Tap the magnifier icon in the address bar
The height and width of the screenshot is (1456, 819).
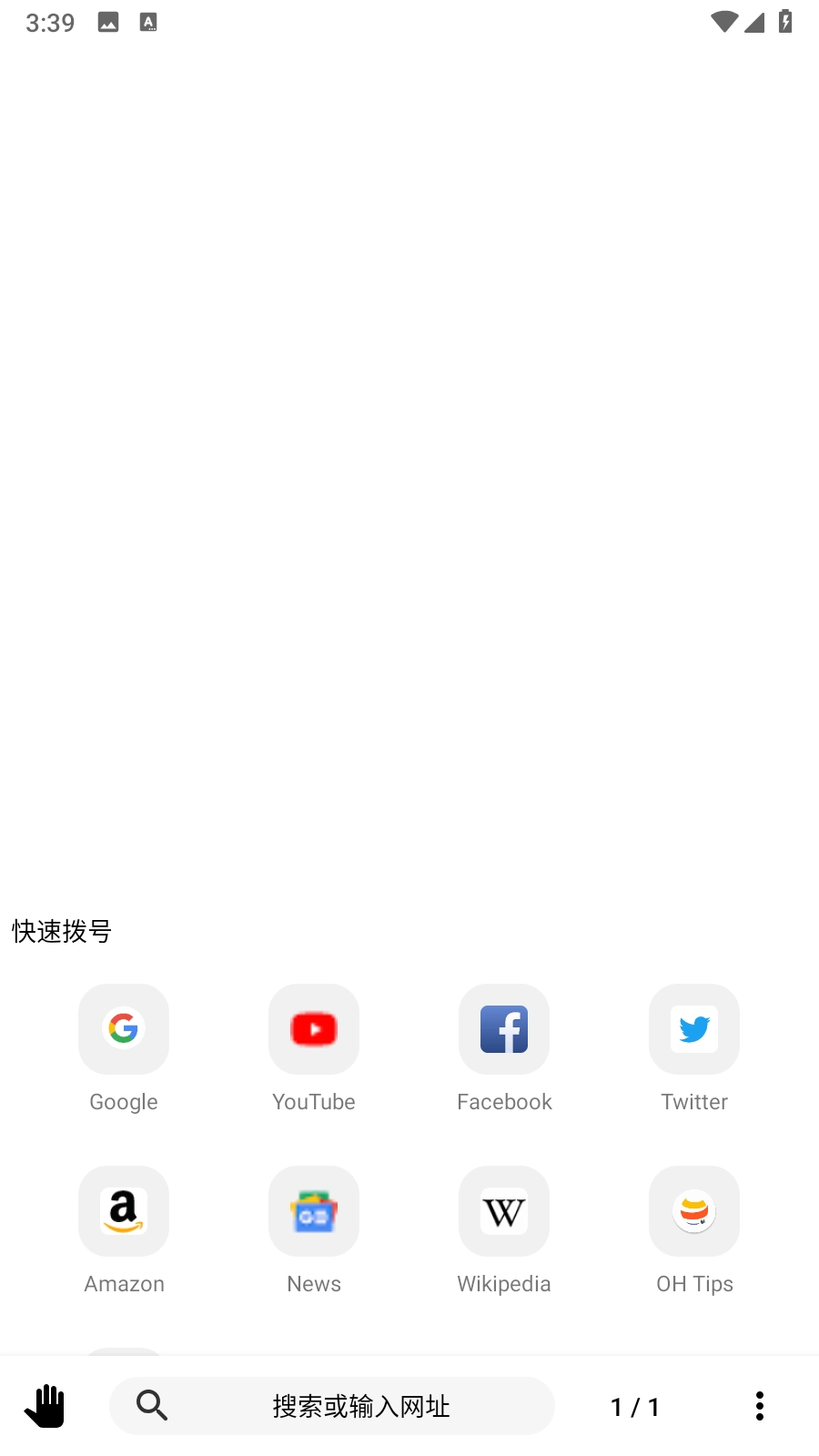click(152, 1405)
